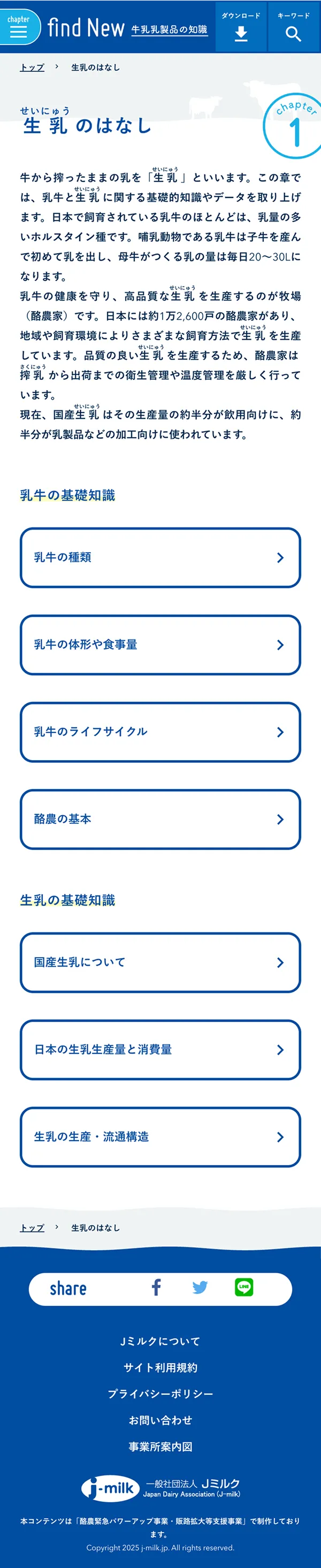The width and height of the screenshot is (321, 1568).
Task: Select 国産生乳について
Action: tap(160, 962)
